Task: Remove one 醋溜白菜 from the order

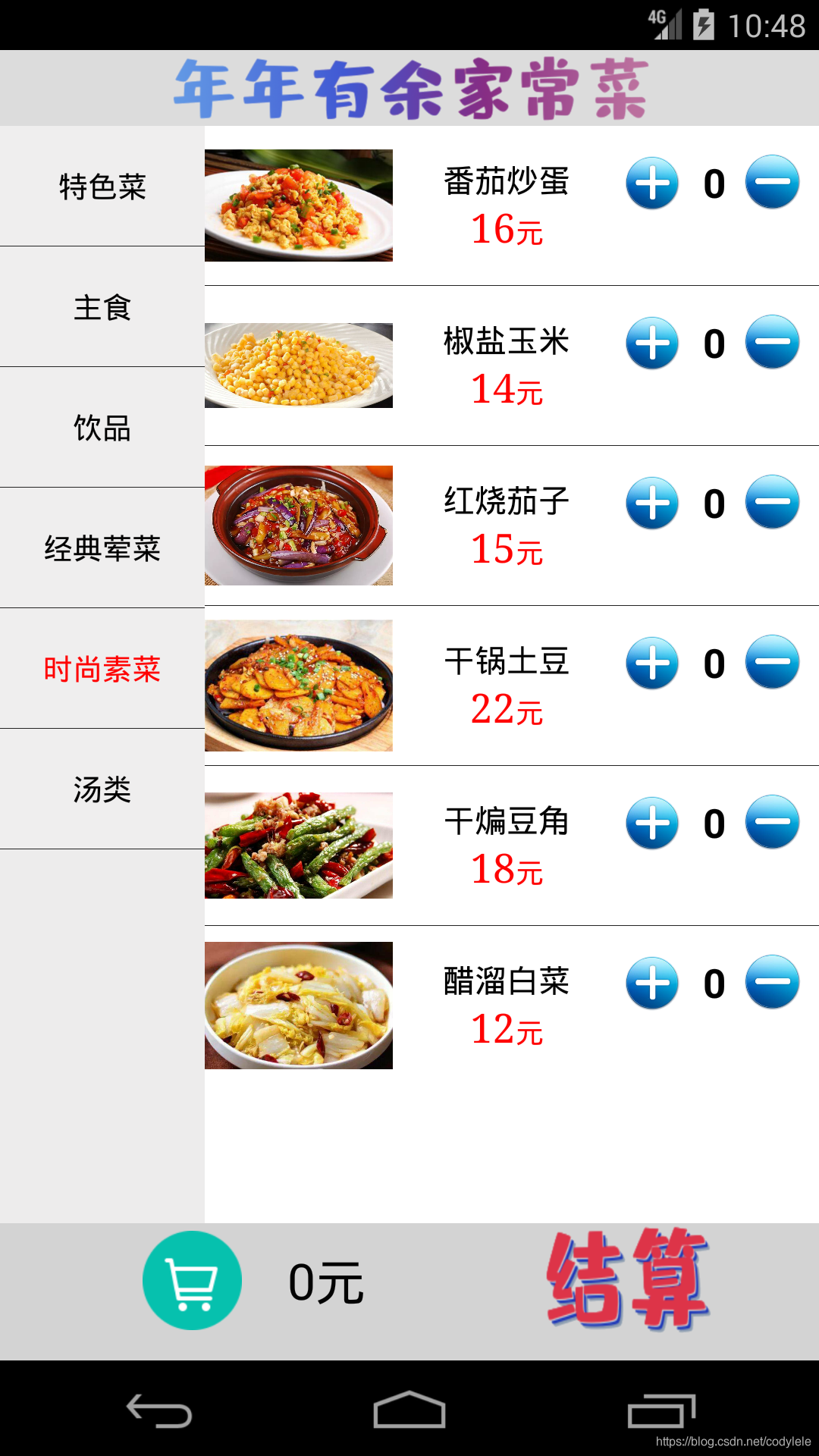Action: (772, 982)
